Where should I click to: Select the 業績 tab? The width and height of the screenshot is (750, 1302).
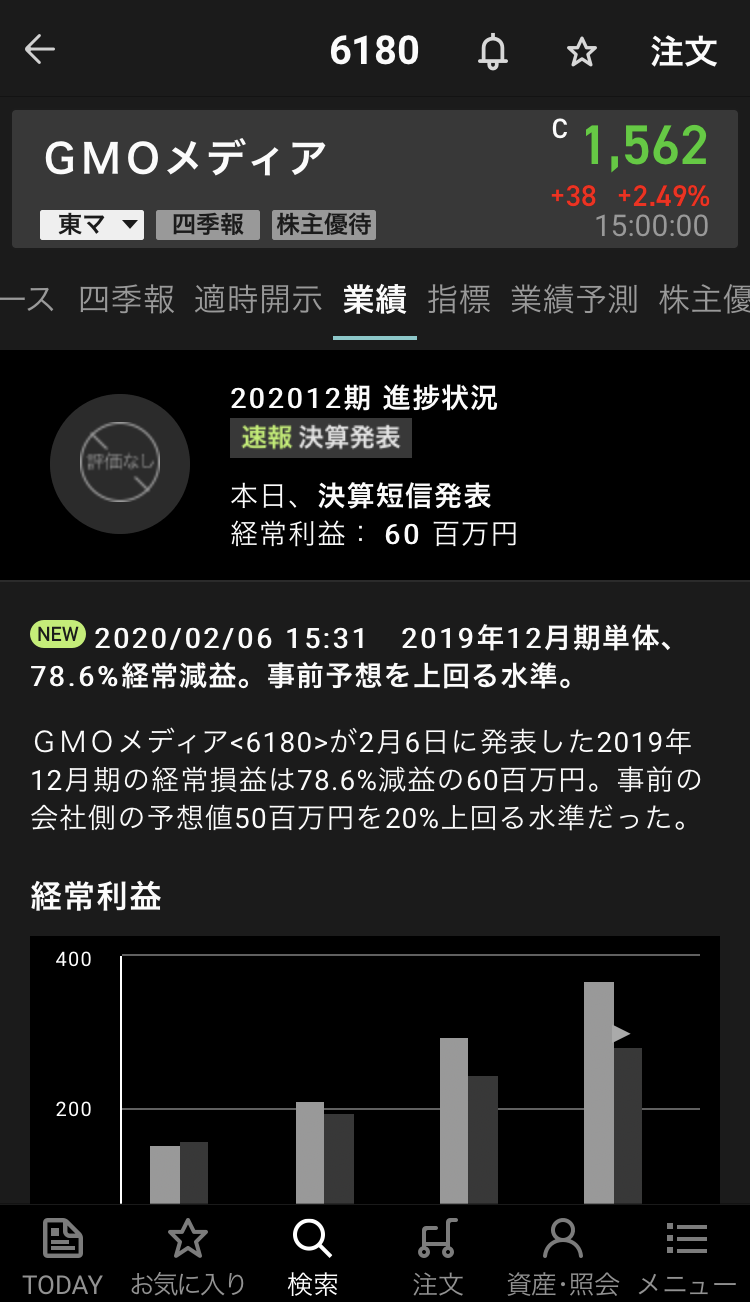[375, 299]
